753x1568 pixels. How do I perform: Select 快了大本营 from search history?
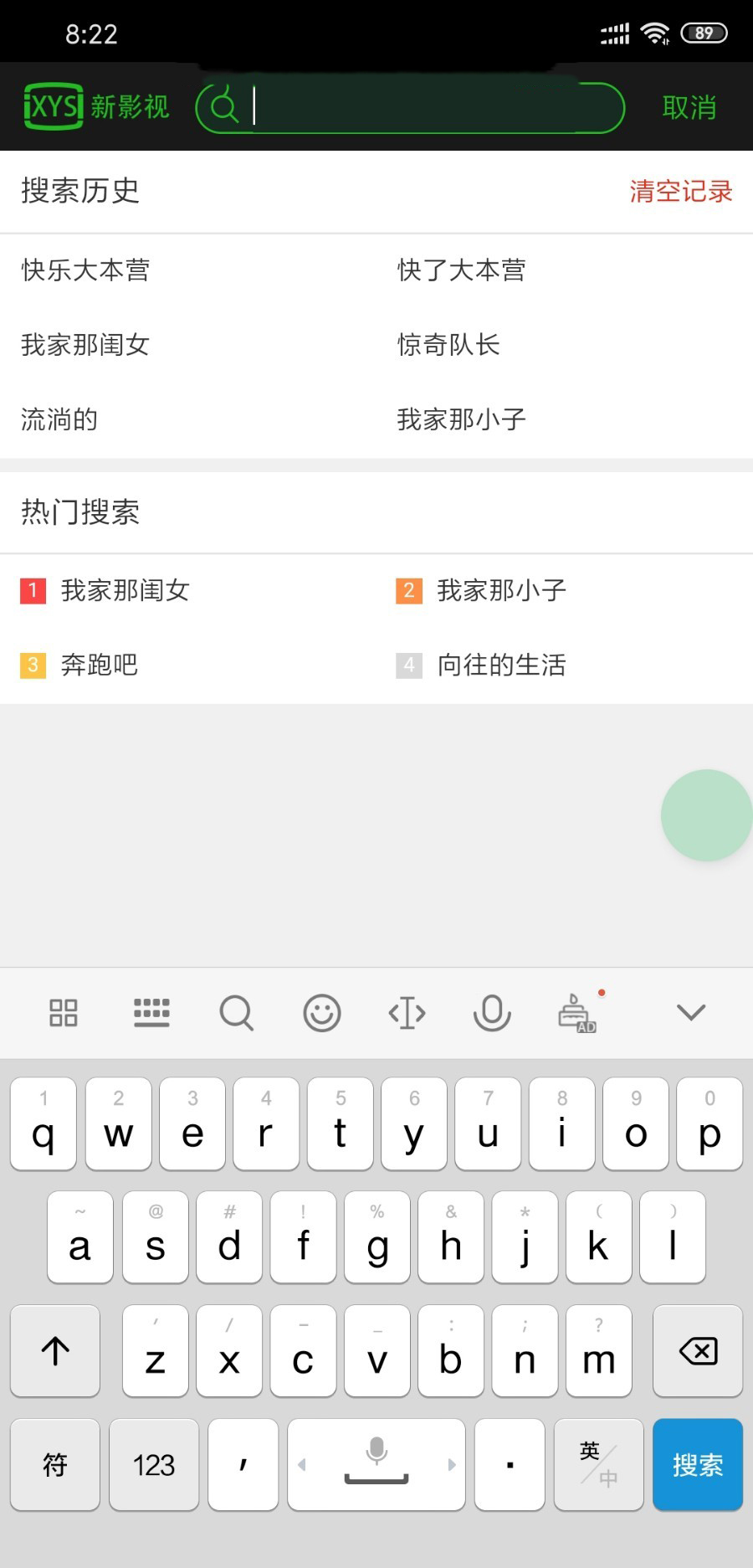coord(461,270)
